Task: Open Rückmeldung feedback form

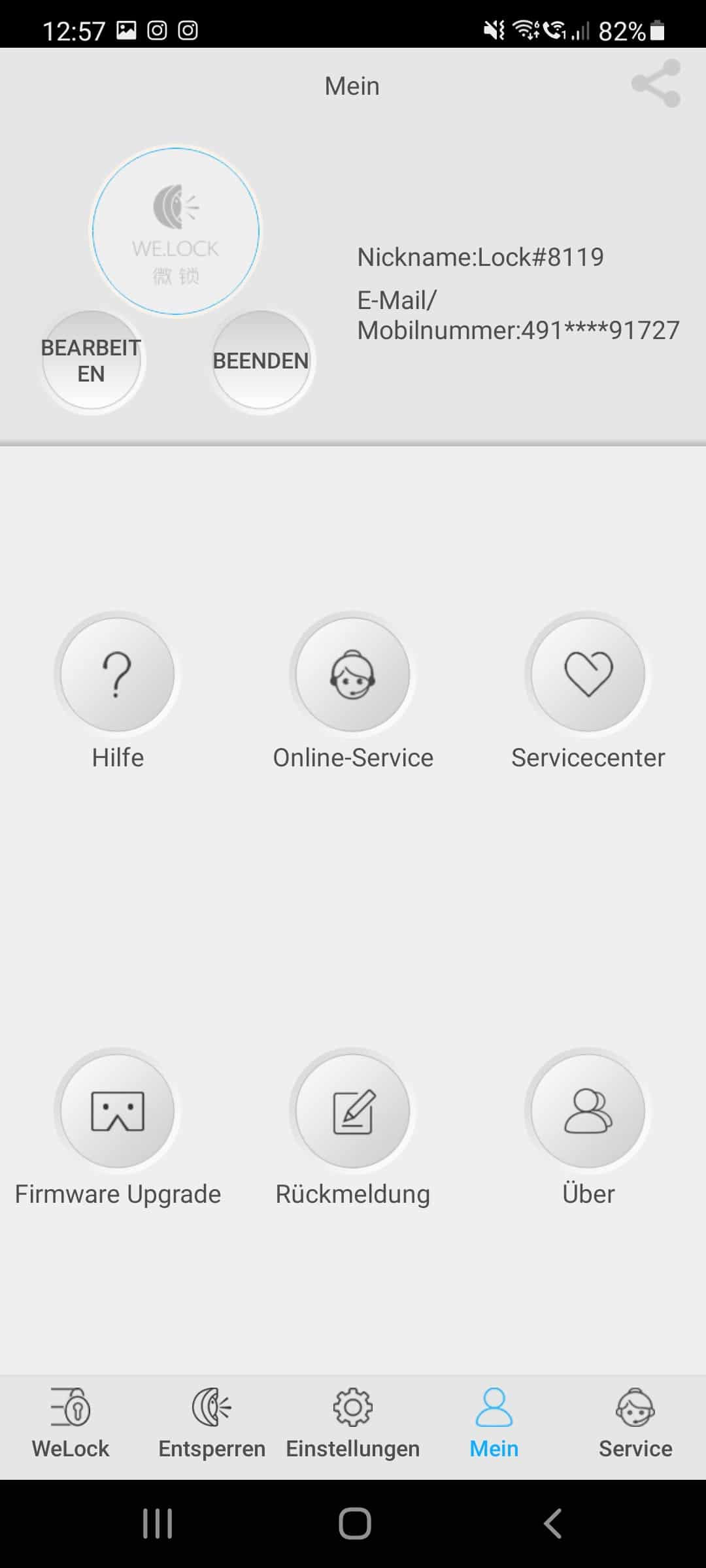Action: [353, 1111]
